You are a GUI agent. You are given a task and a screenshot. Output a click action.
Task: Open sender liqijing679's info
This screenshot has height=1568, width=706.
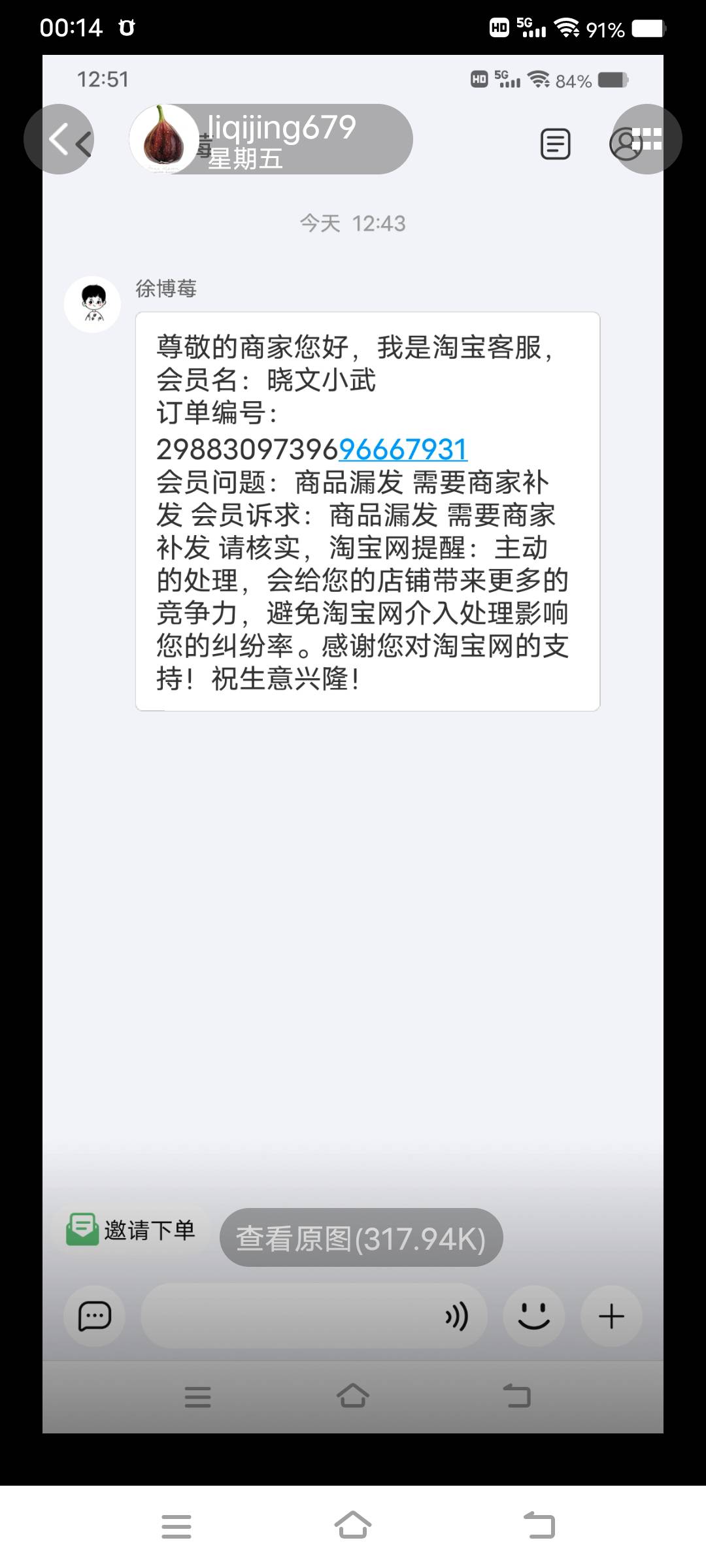[x=271, y=139]
